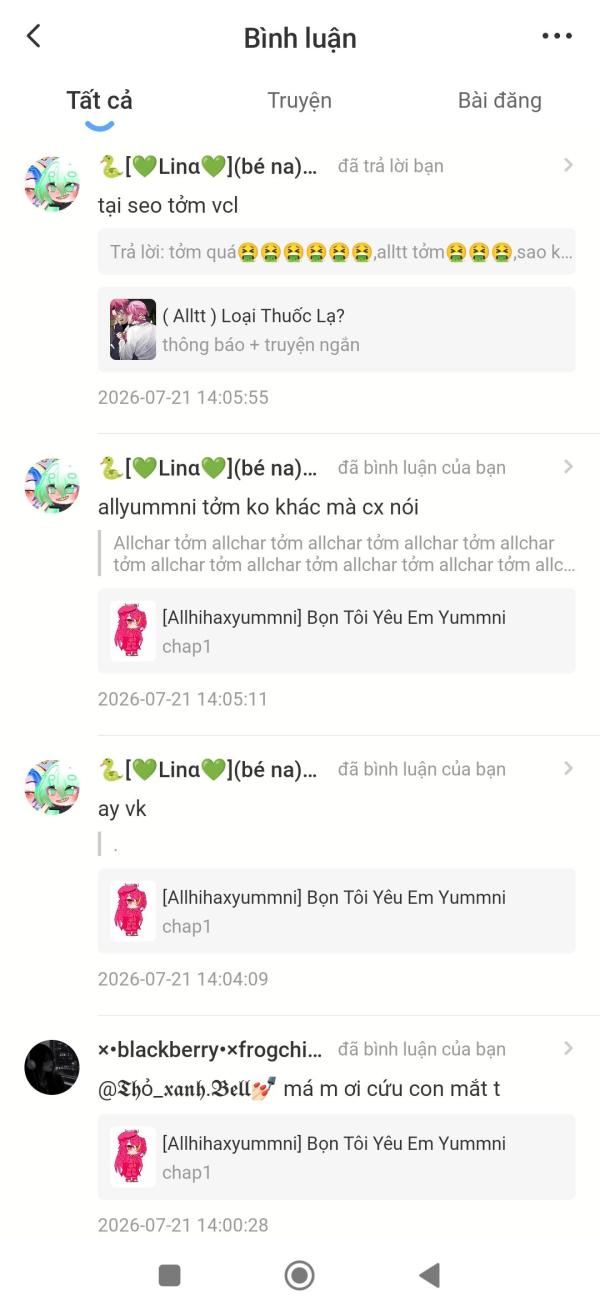Open the comment "allyummni tởm ko khác"
Image resolution: width=600 pixels, height=1311 pixels.
pos(258,507)
